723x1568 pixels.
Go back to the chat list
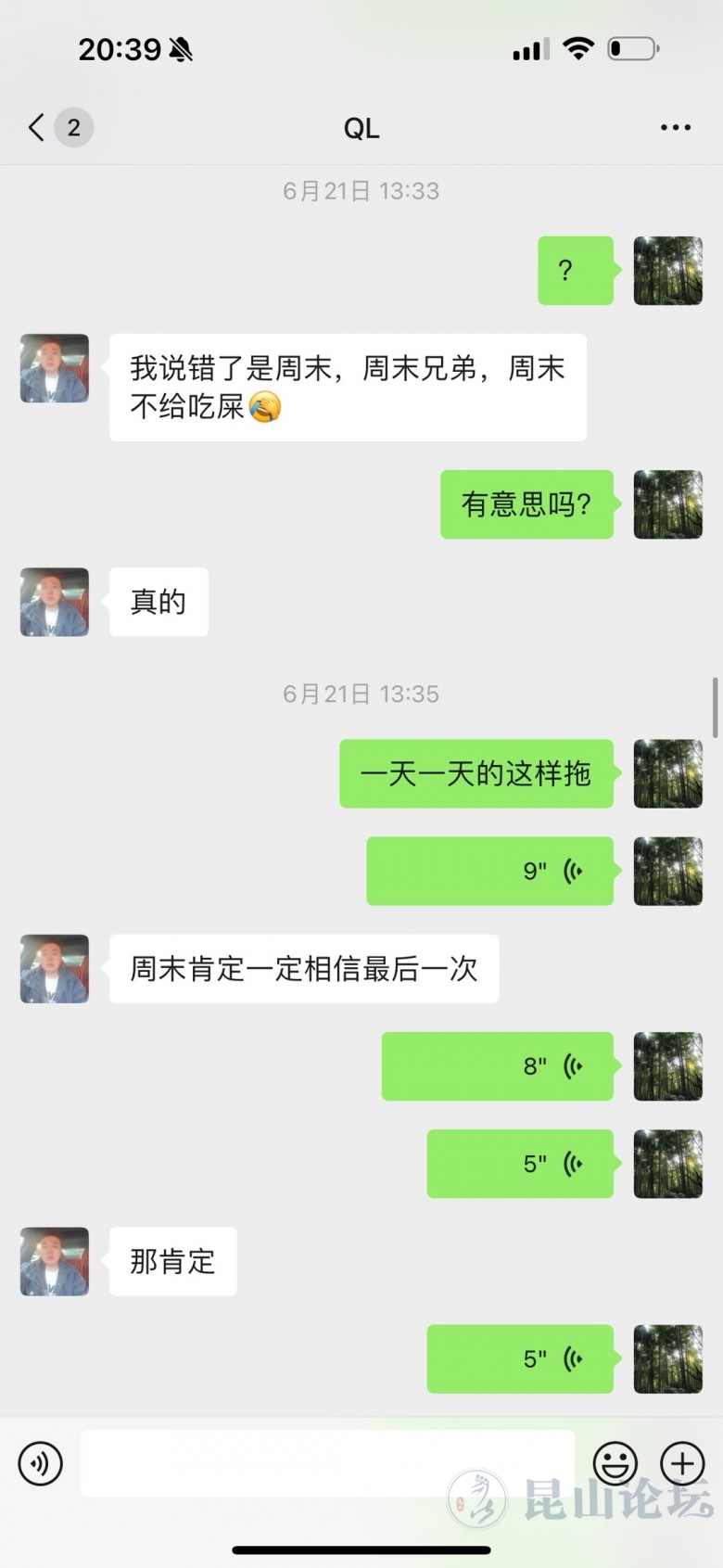(38, 127)
